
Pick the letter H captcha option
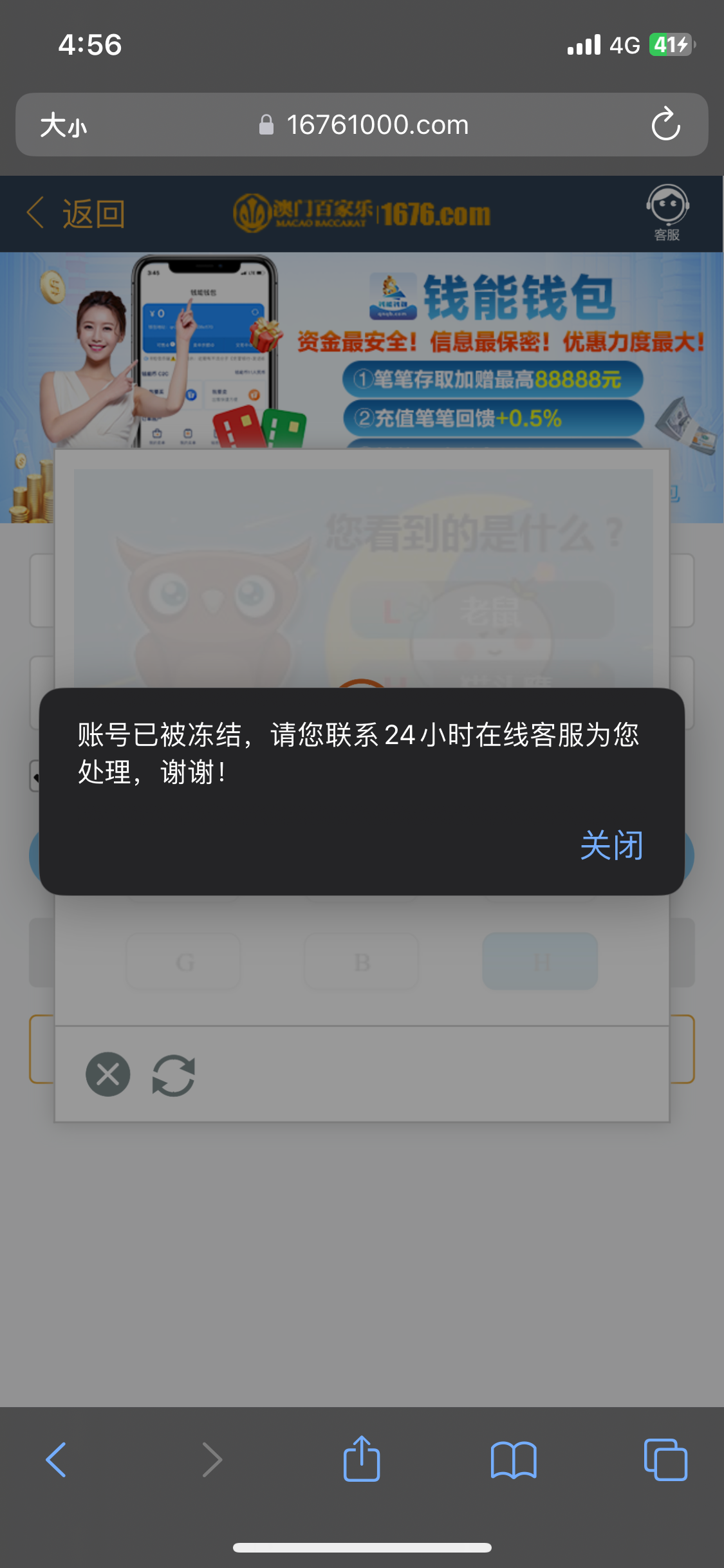click(x=540, y=963)
